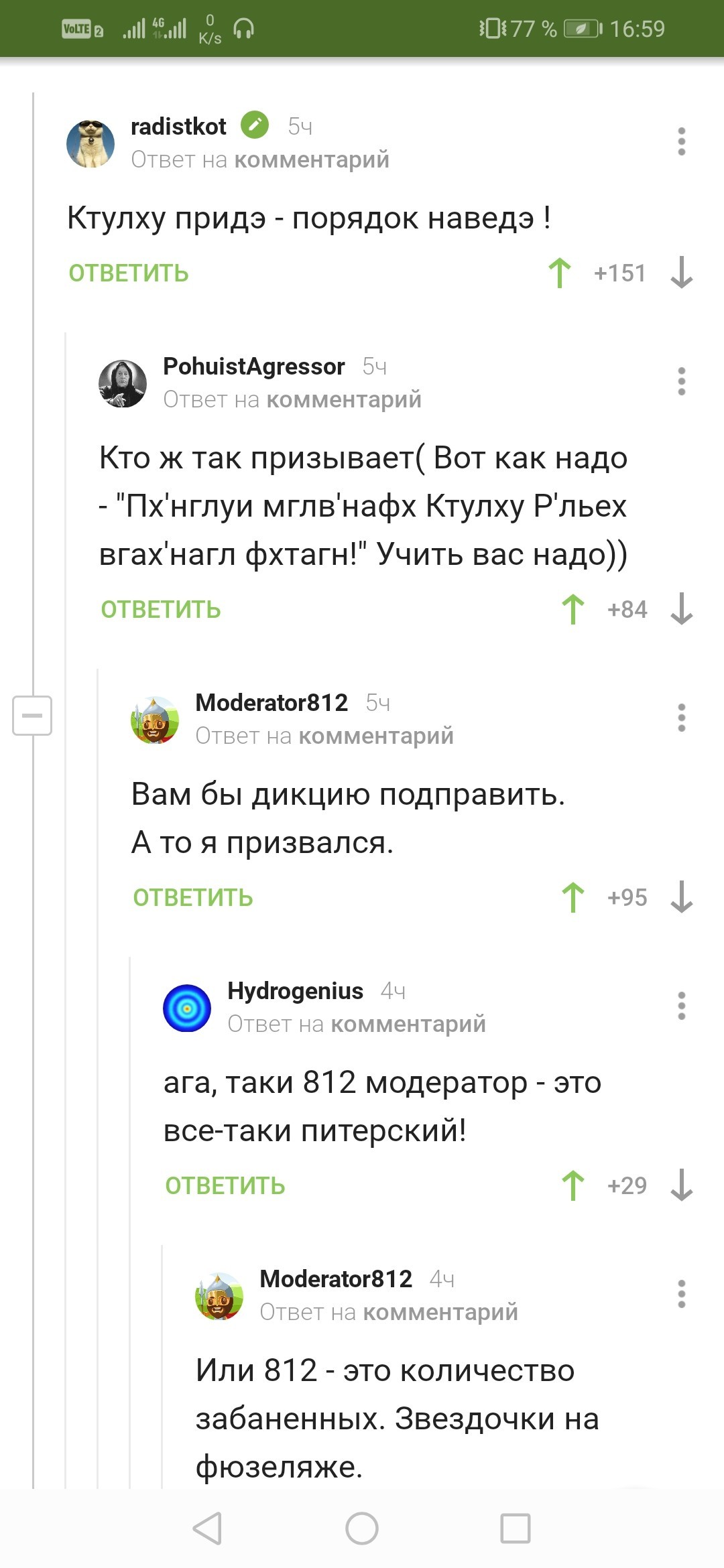This screenshot has height=1568, width=724.
Task: Reply to radistkot's comment
Action: click(129, 273)
